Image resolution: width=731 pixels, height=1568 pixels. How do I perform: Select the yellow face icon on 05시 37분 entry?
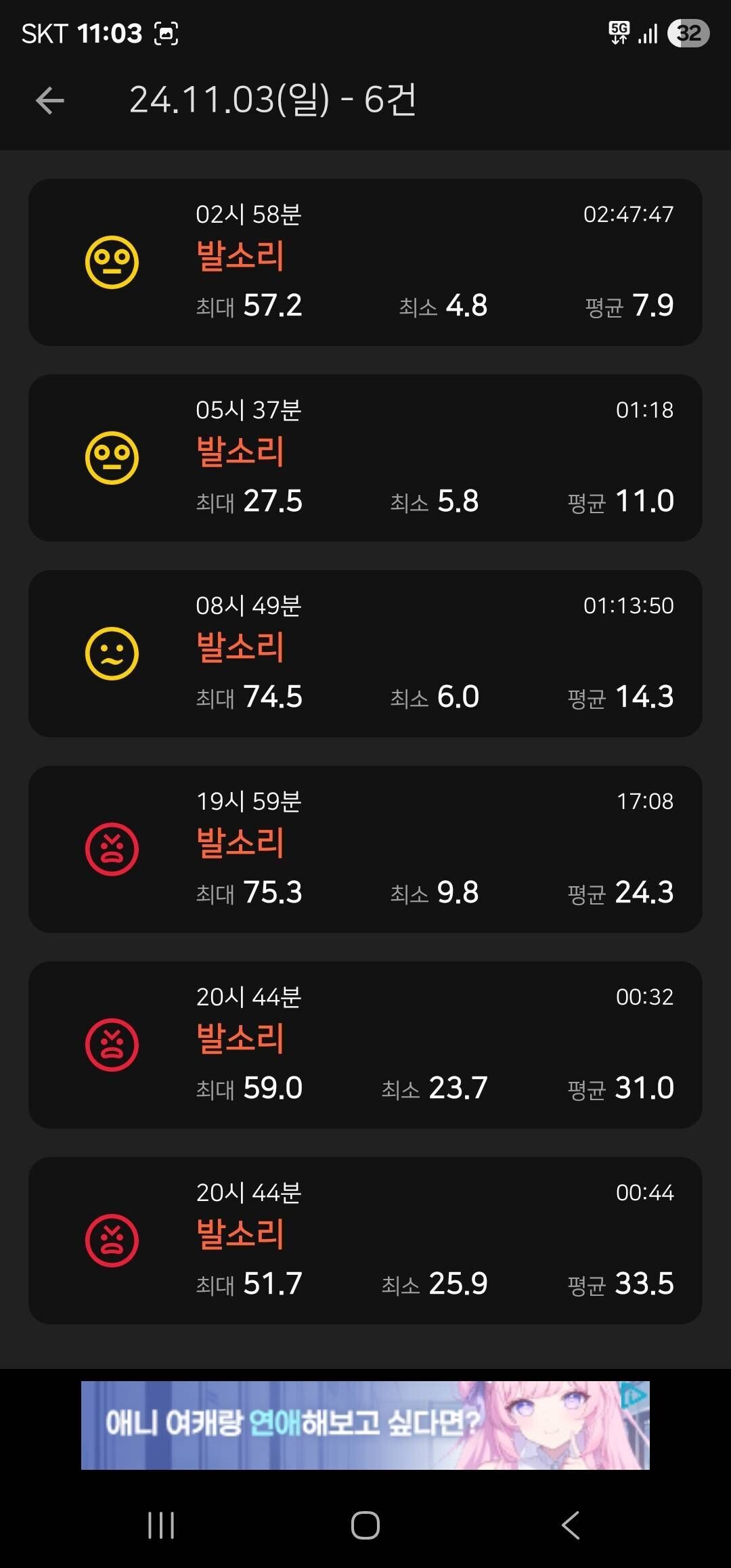(x=110, y=457)
